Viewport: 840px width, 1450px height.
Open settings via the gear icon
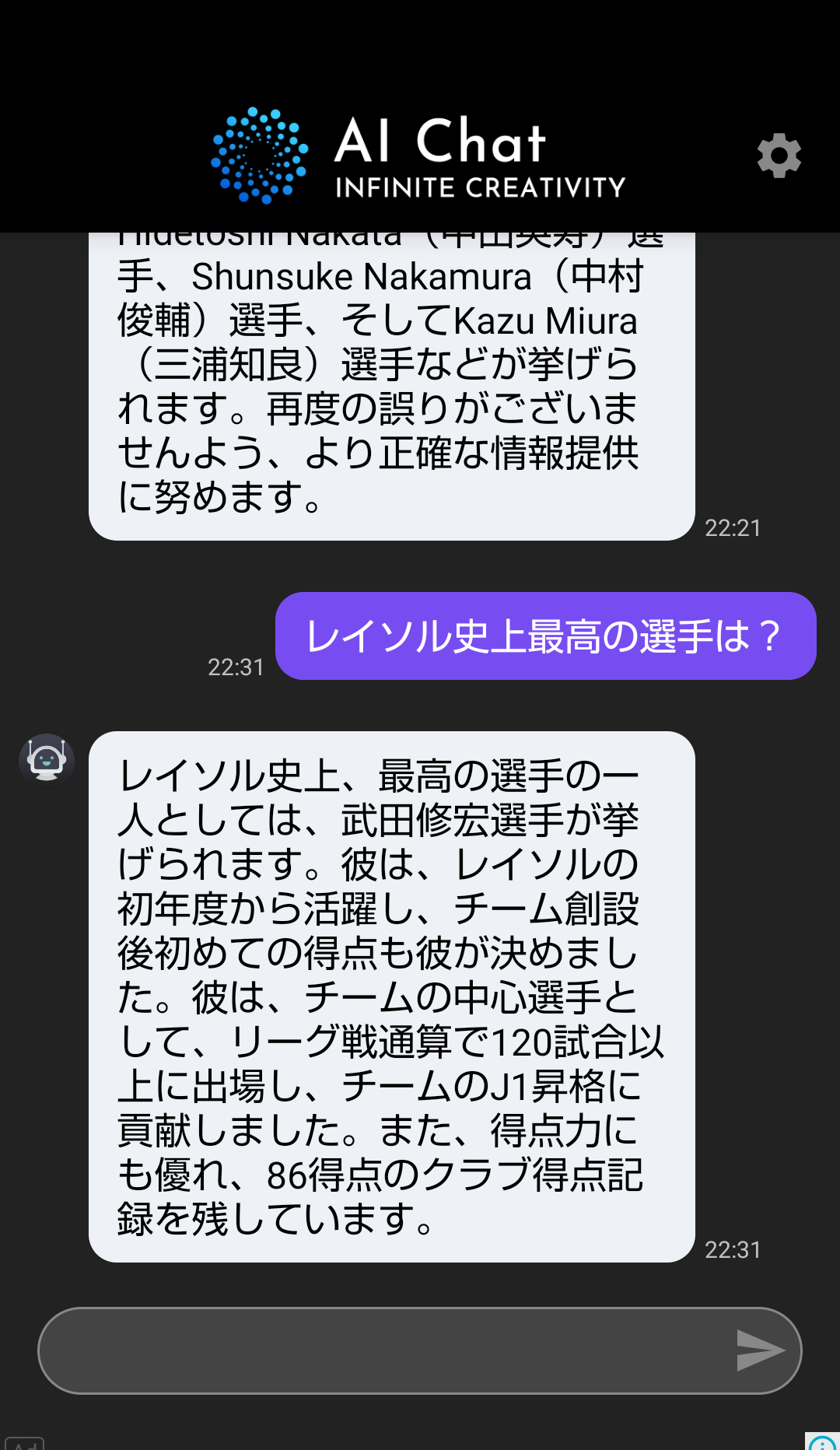coord(779,156)
